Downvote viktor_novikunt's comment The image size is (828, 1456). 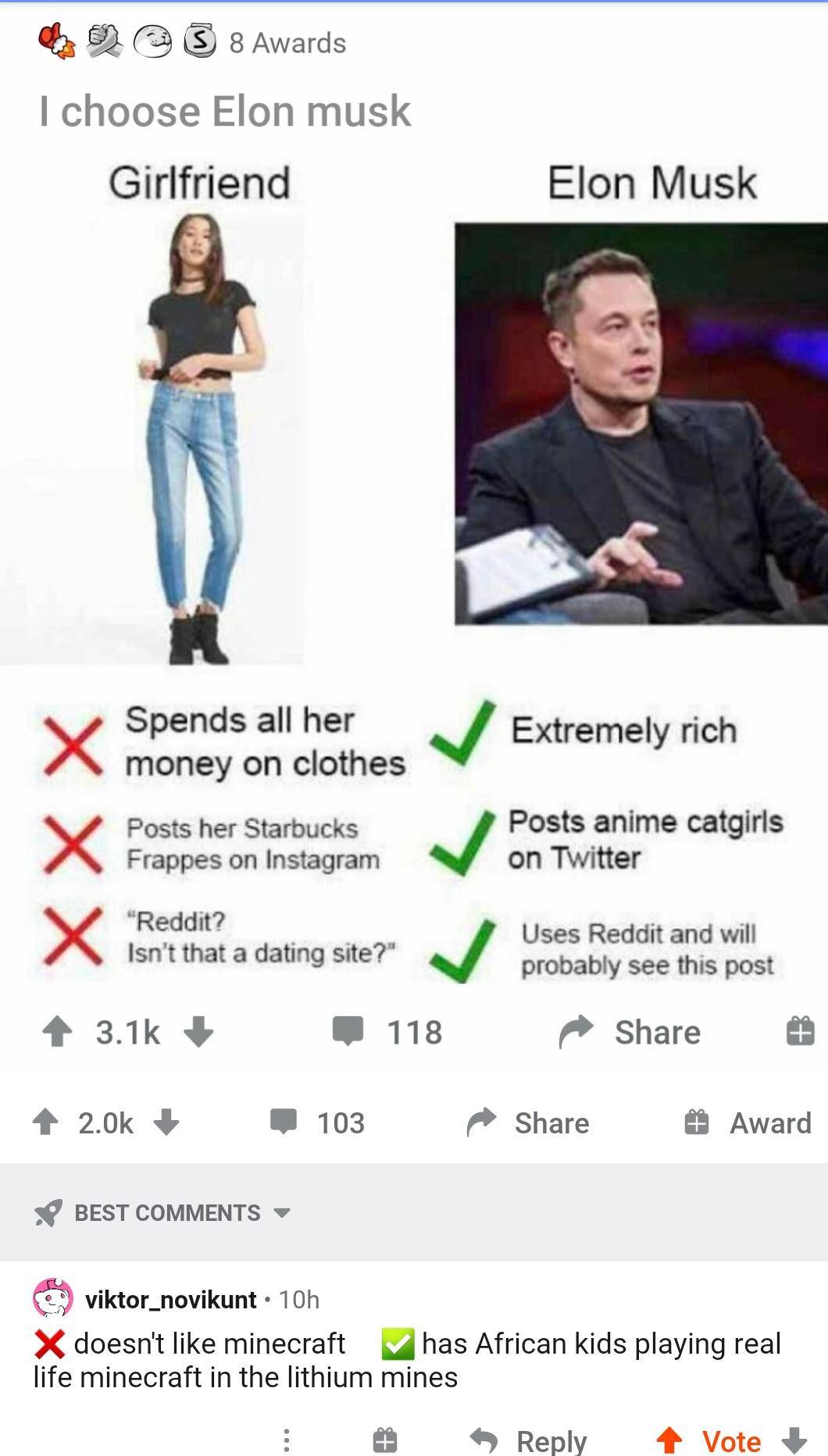click(794, 1440)
